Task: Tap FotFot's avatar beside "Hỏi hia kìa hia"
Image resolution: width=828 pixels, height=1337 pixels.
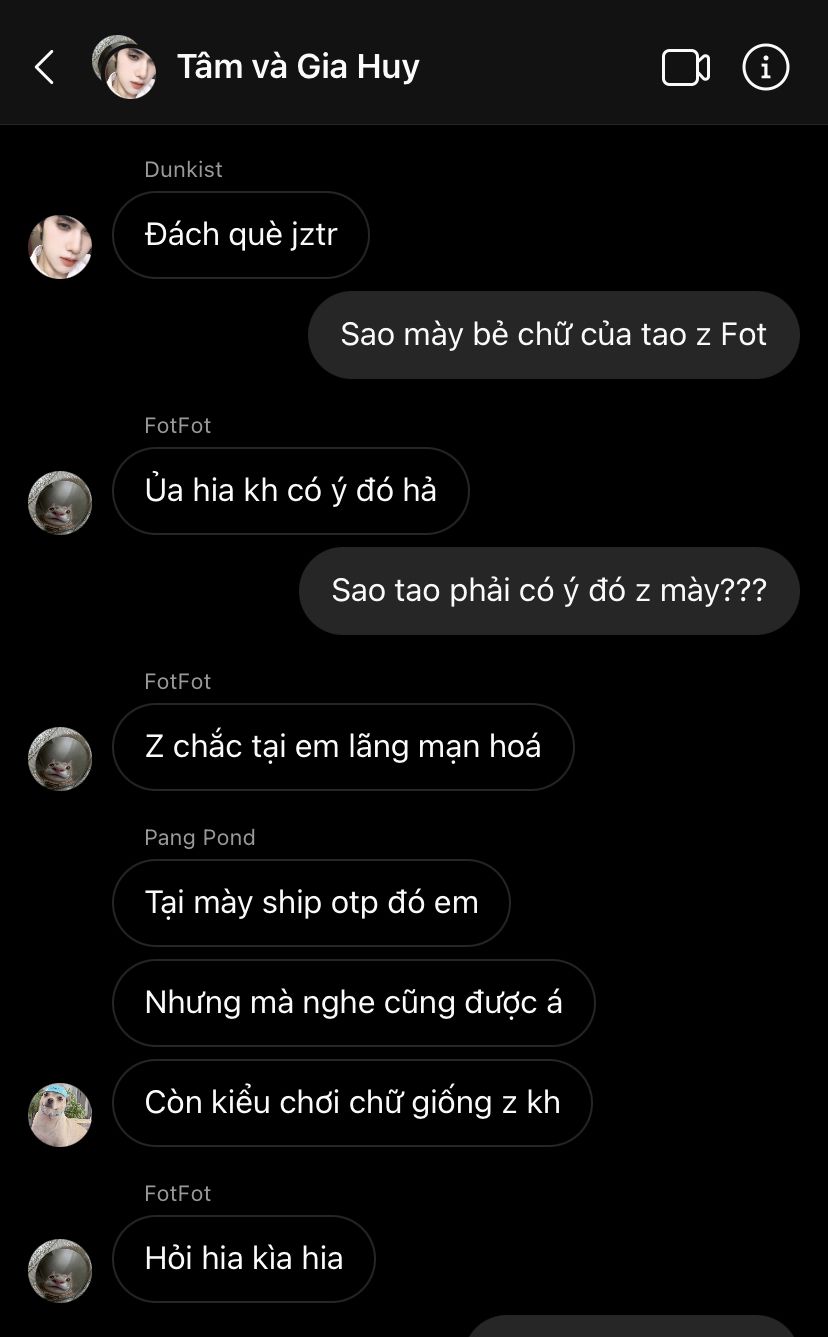Action: (x=60, y=1271)
